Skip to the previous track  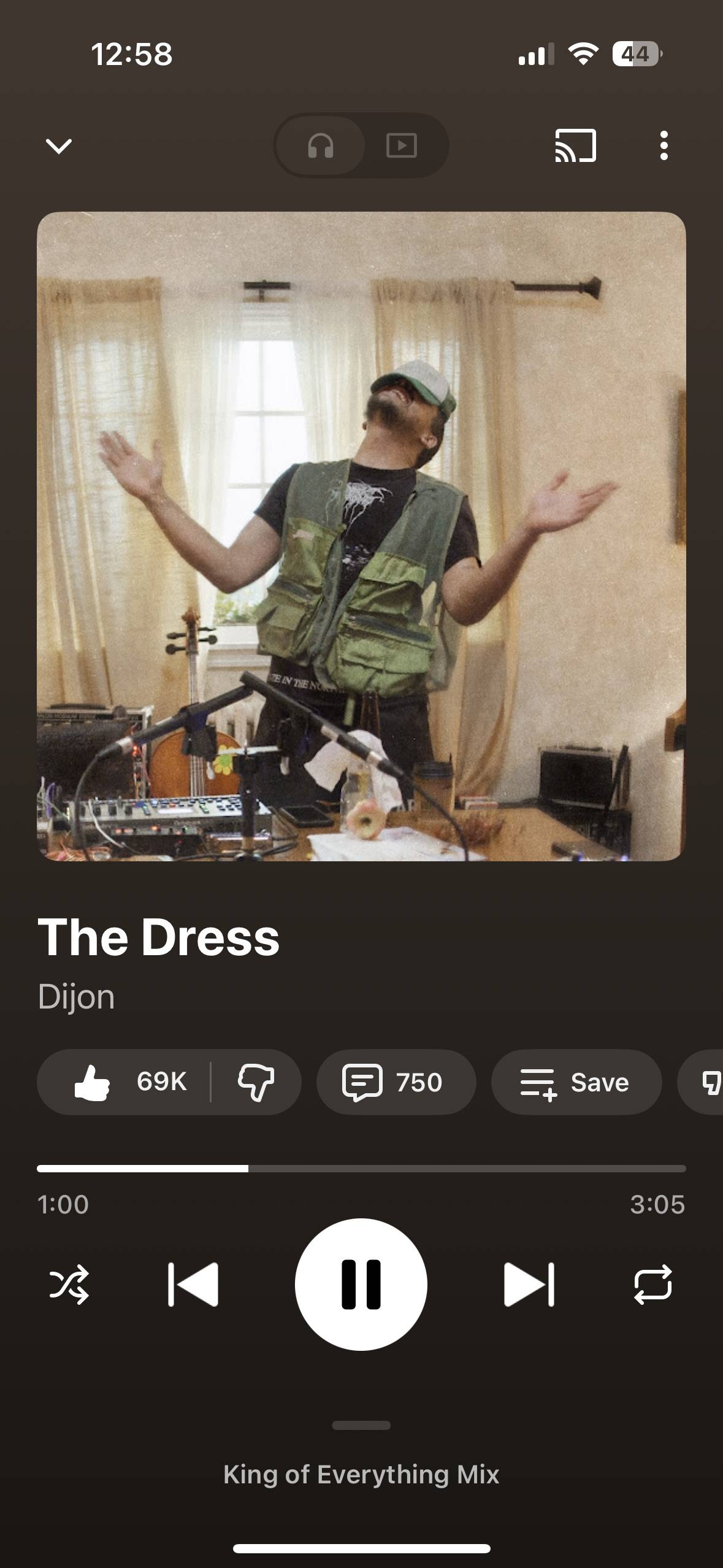pyautogui.click(x=193, y=1284)
